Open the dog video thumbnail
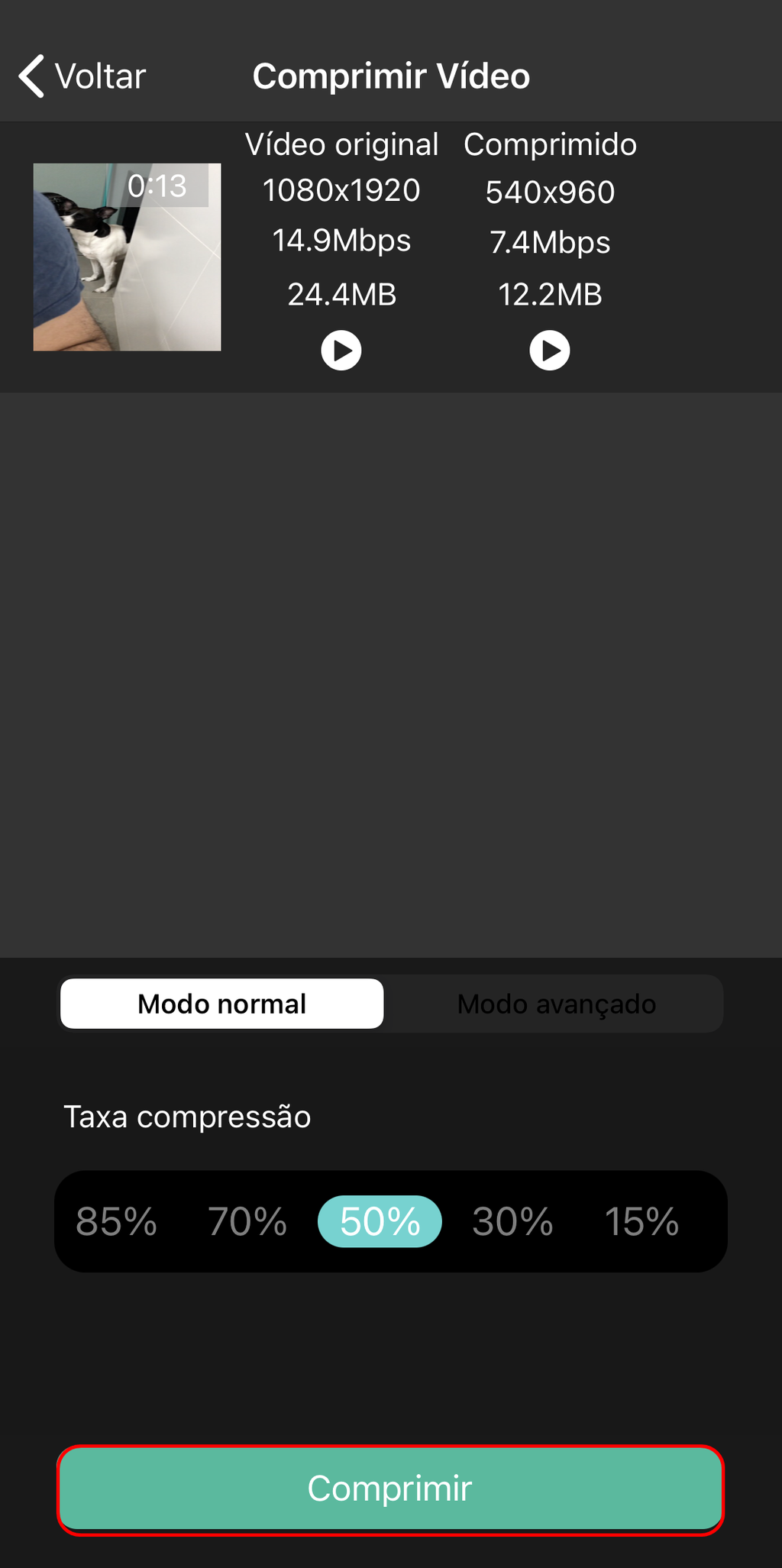782x1568 pixels. (x=127, y=257)
